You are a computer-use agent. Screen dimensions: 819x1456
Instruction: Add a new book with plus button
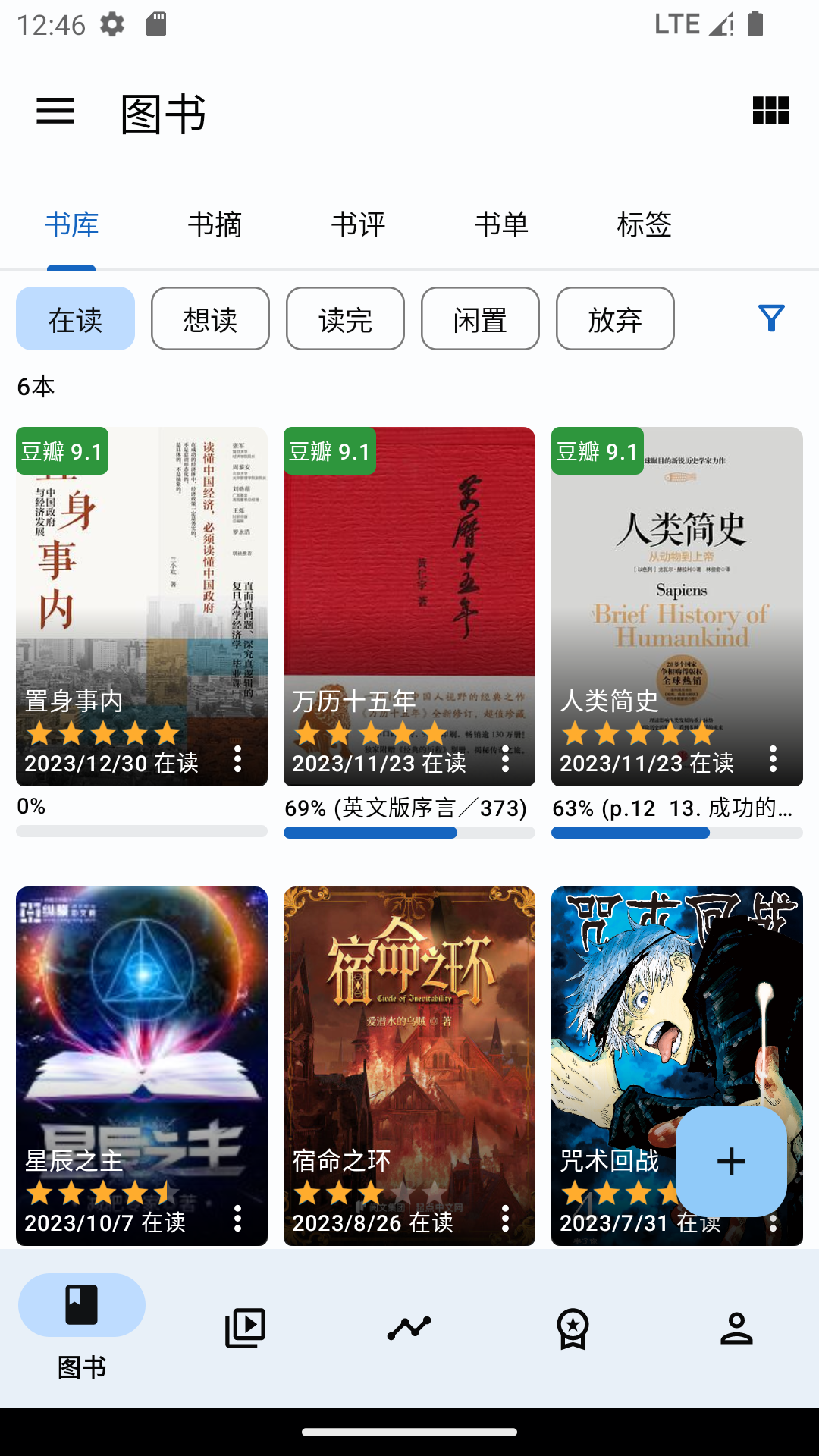731,1161
